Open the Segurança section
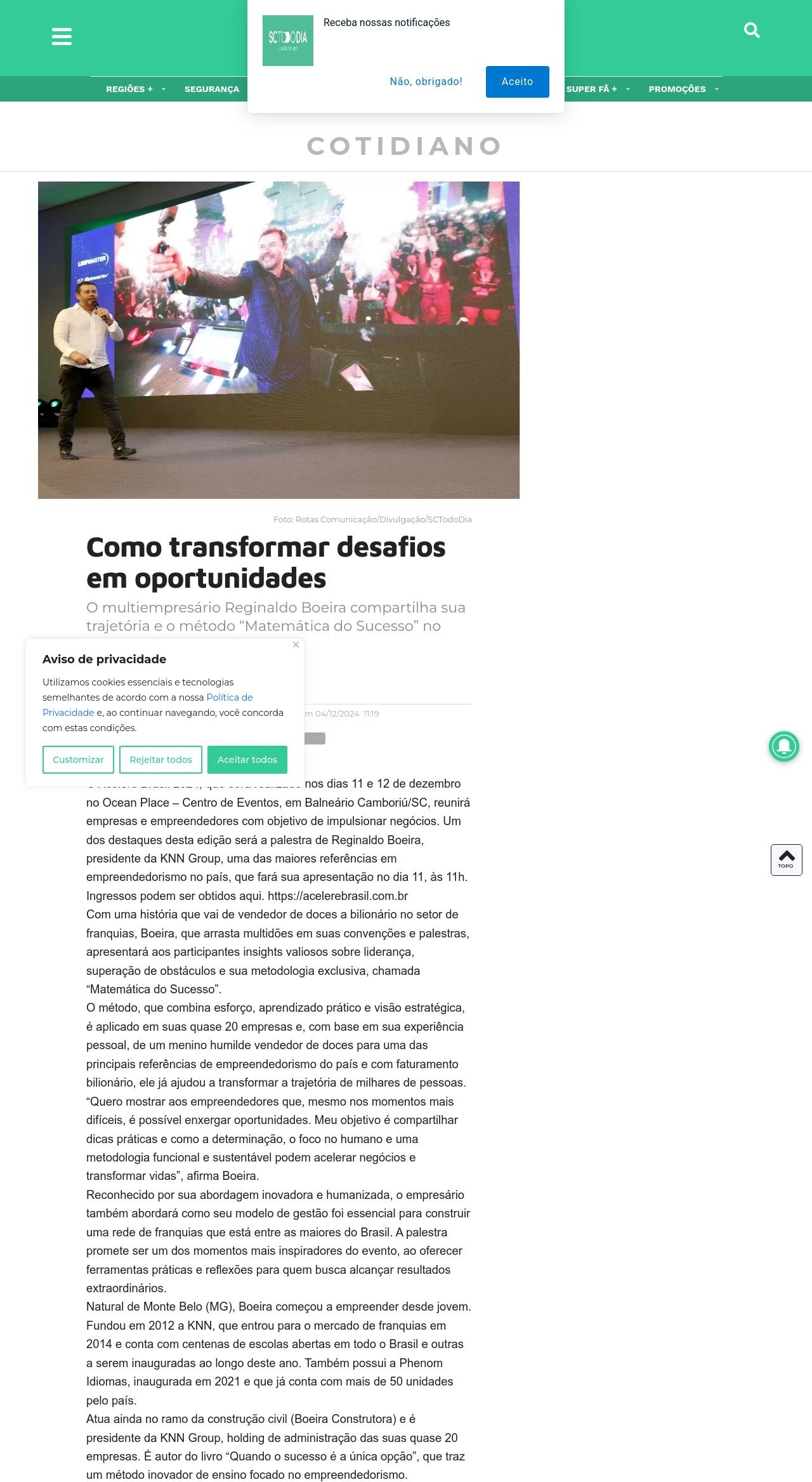 click(x=211, y=89)
